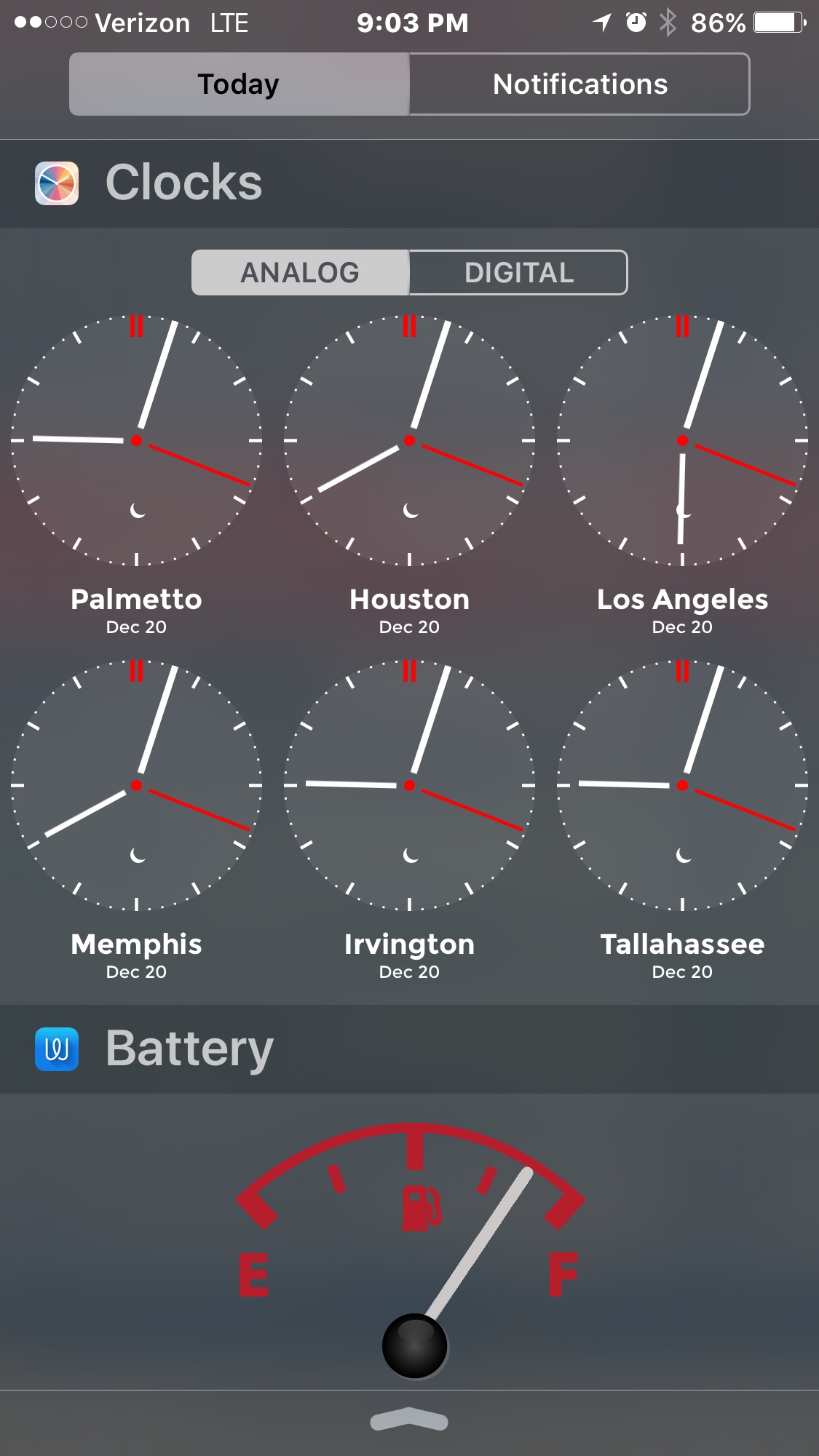Screen dimensions: 819x1456
Task: Open the Tallahassee clock
Action: (x=682, y=786)
